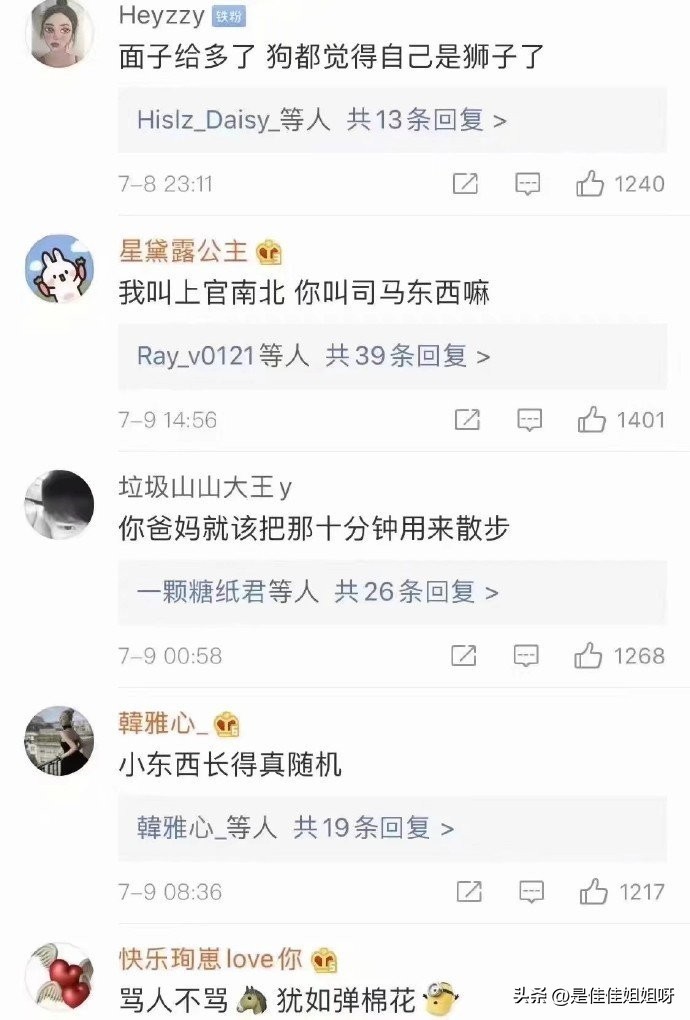
Task: Like 星黛露公主's comment with 1401 likes
Action: pyautogui.click(x=592, y=420)
